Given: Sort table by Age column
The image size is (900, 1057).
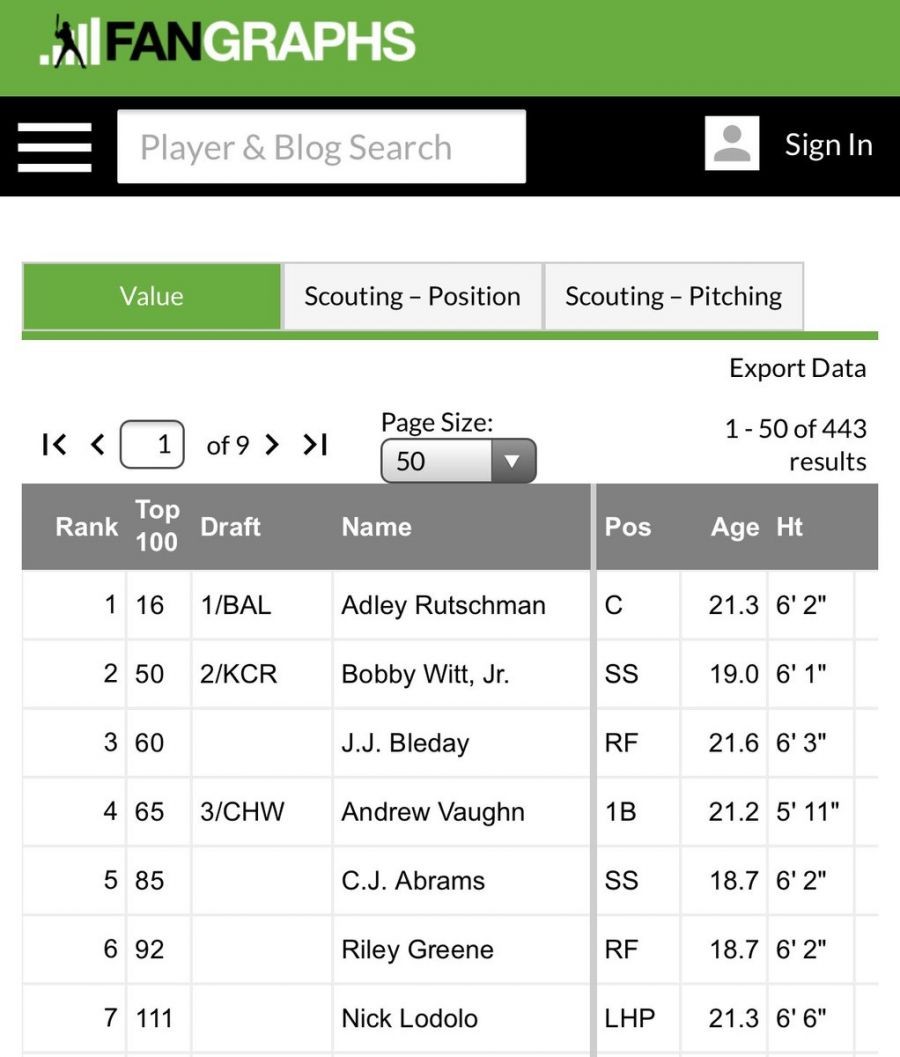Looking at the screenshot, I should (734, 527).
